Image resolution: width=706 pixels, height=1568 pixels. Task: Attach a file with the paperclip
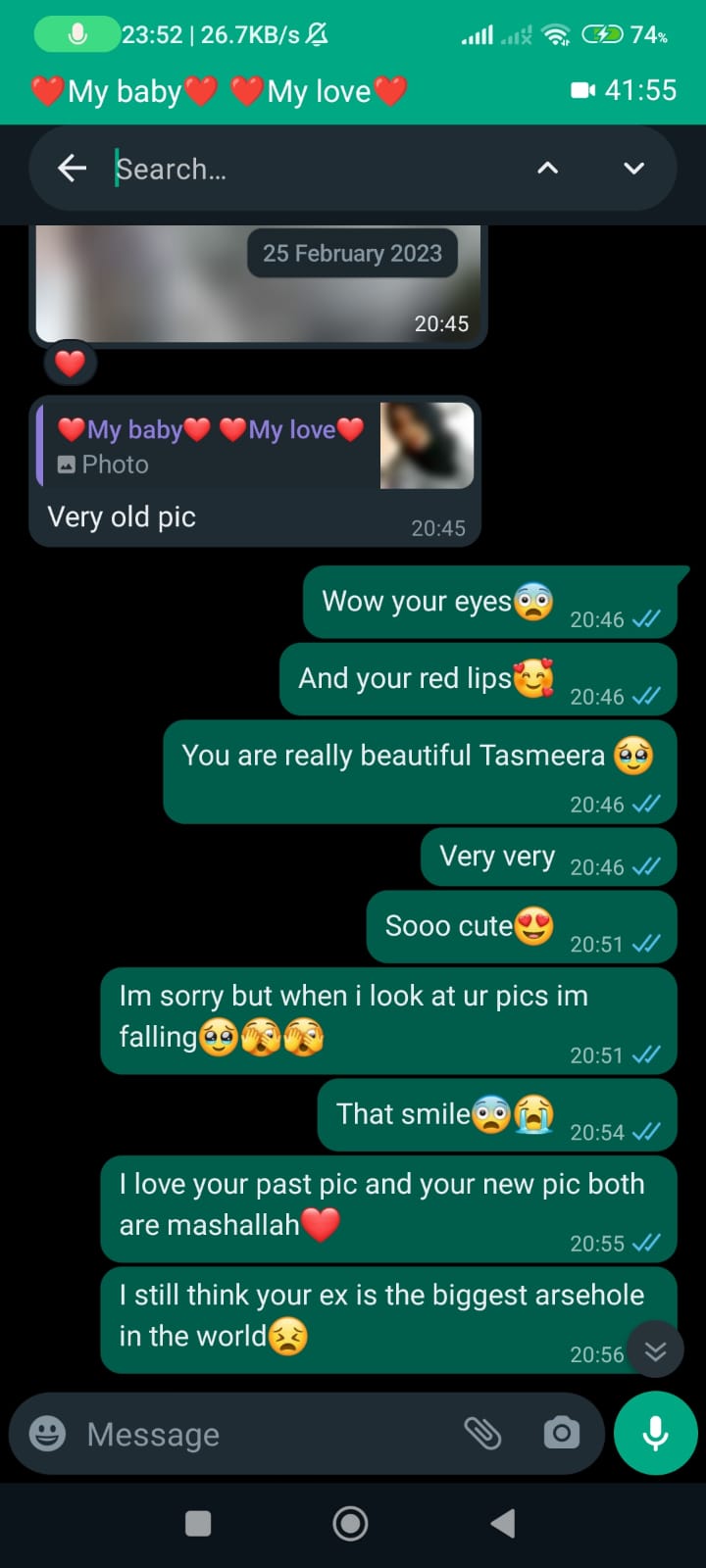[482, 1434]
